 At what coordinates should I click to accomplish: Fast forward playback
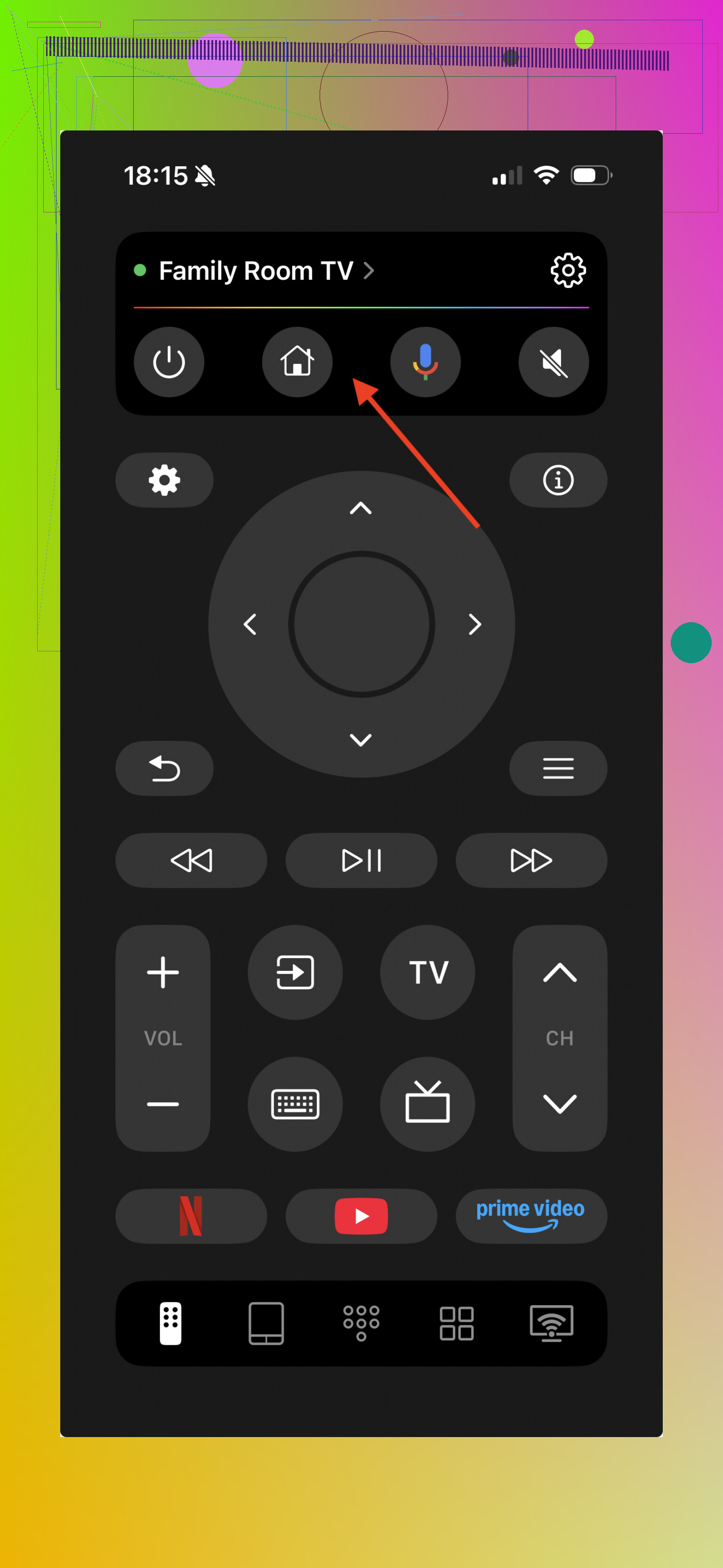pyautogui.click(x=531, y=860)
